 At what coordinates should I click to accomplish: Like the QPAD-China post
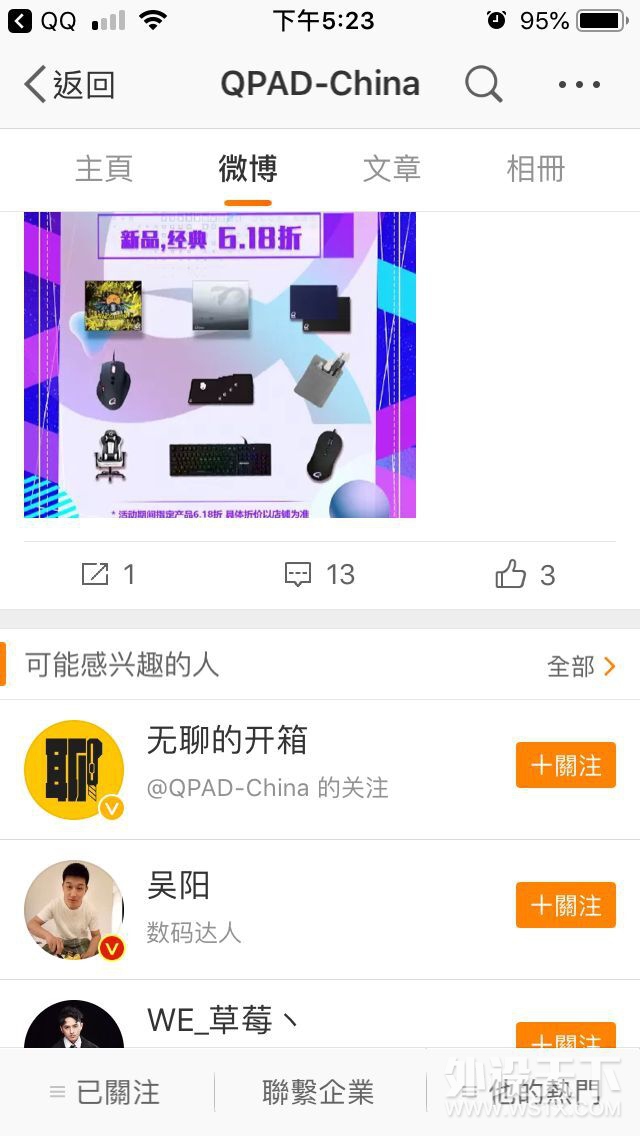point(525,574)
